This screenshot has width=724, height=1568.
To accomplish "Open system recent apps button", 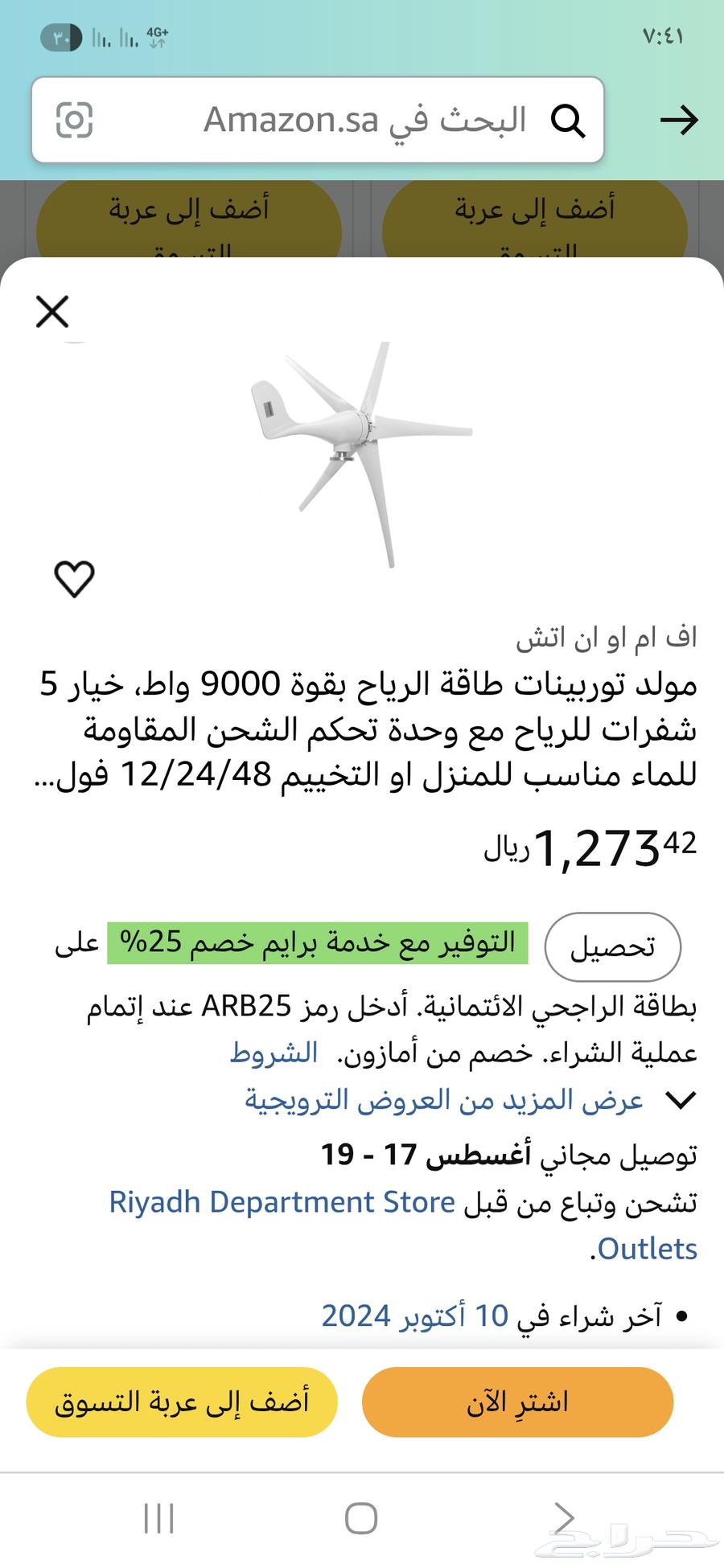I will (x=158, y=1519).
